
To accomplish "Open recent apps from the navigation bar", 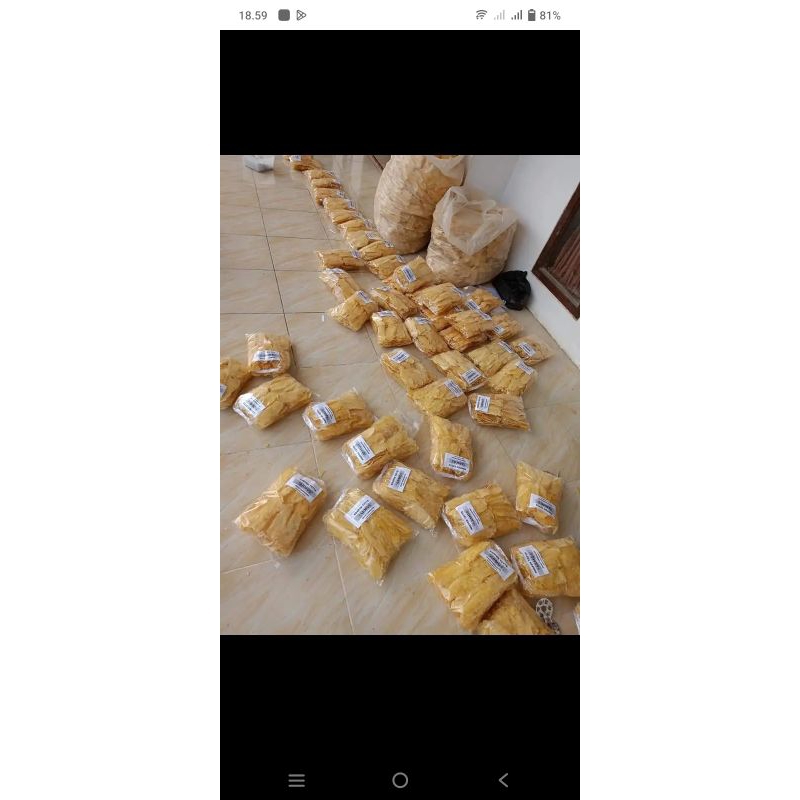I will coord(296,780).
